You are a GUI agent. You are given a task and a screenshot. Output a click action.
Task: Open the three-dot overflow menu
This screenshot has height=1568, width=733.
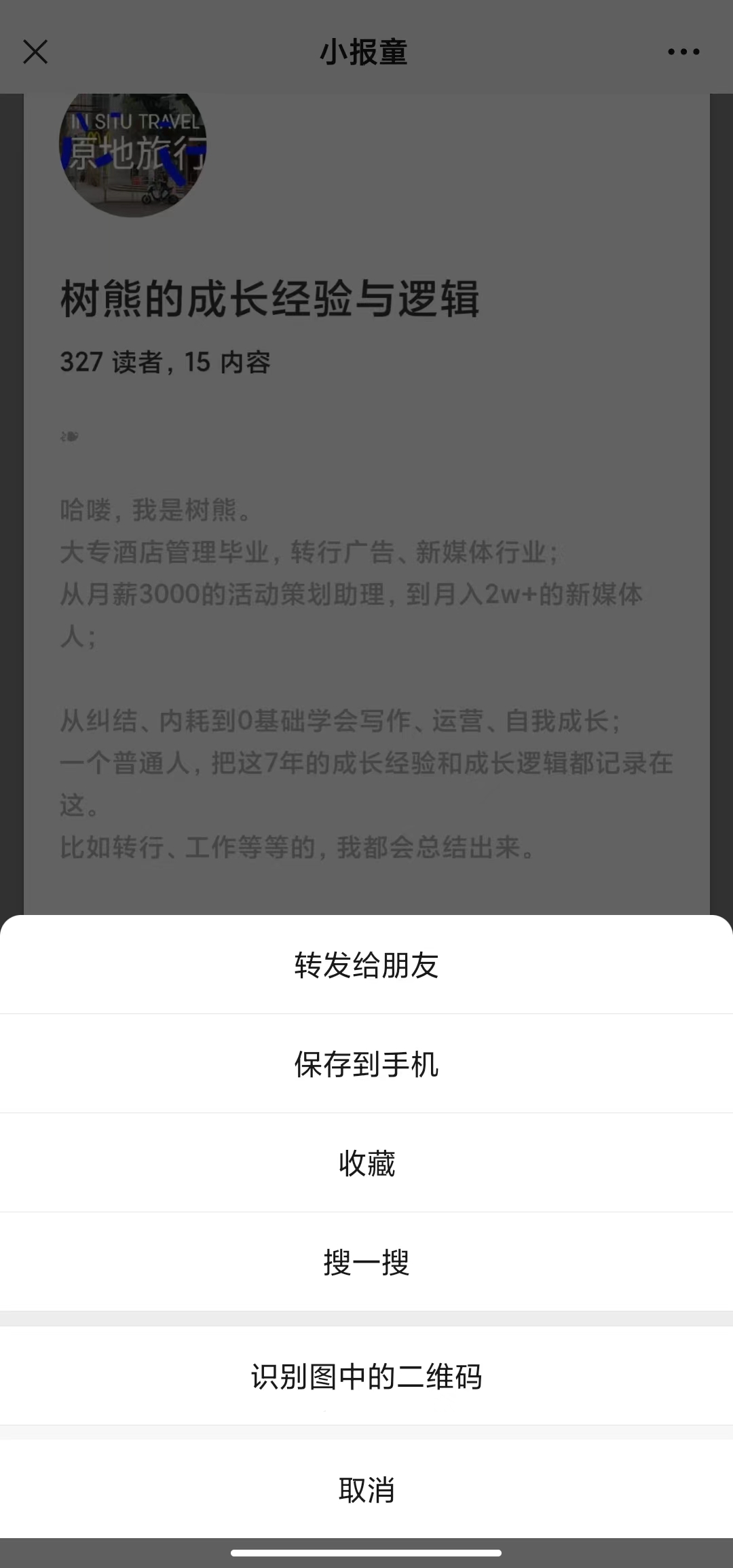[x=683, y=52]
